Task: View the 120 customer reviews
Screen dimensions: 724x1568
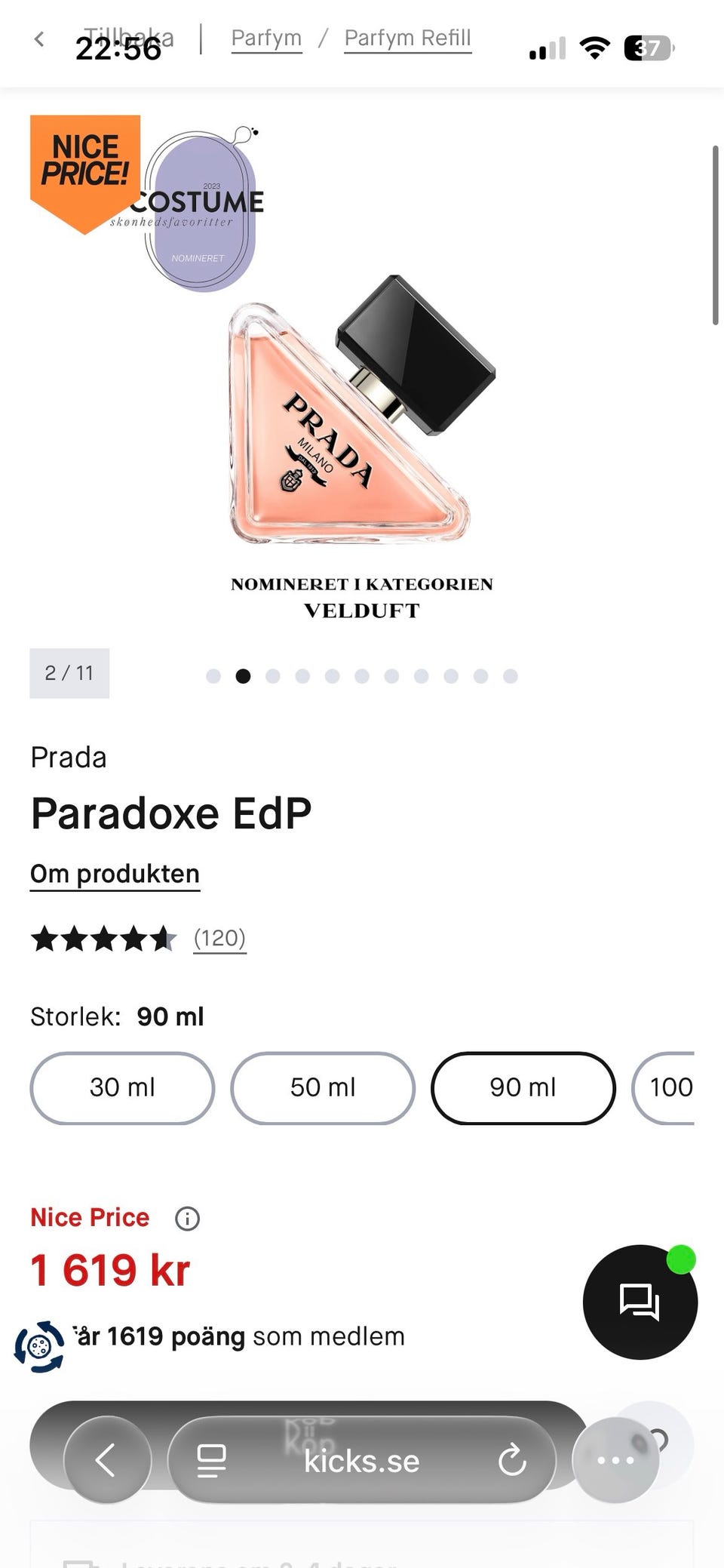Action: (219, 938)
